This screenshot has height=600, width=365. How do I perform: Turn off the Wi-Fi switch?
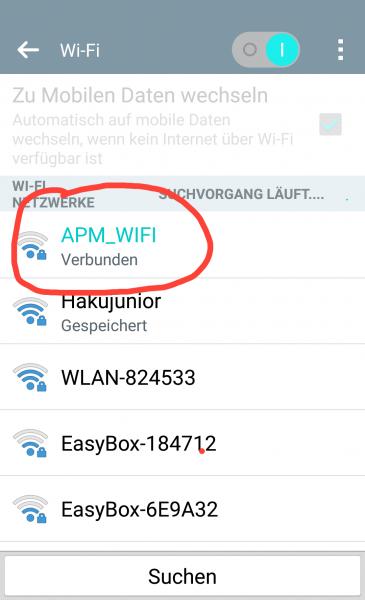[266, 50]
